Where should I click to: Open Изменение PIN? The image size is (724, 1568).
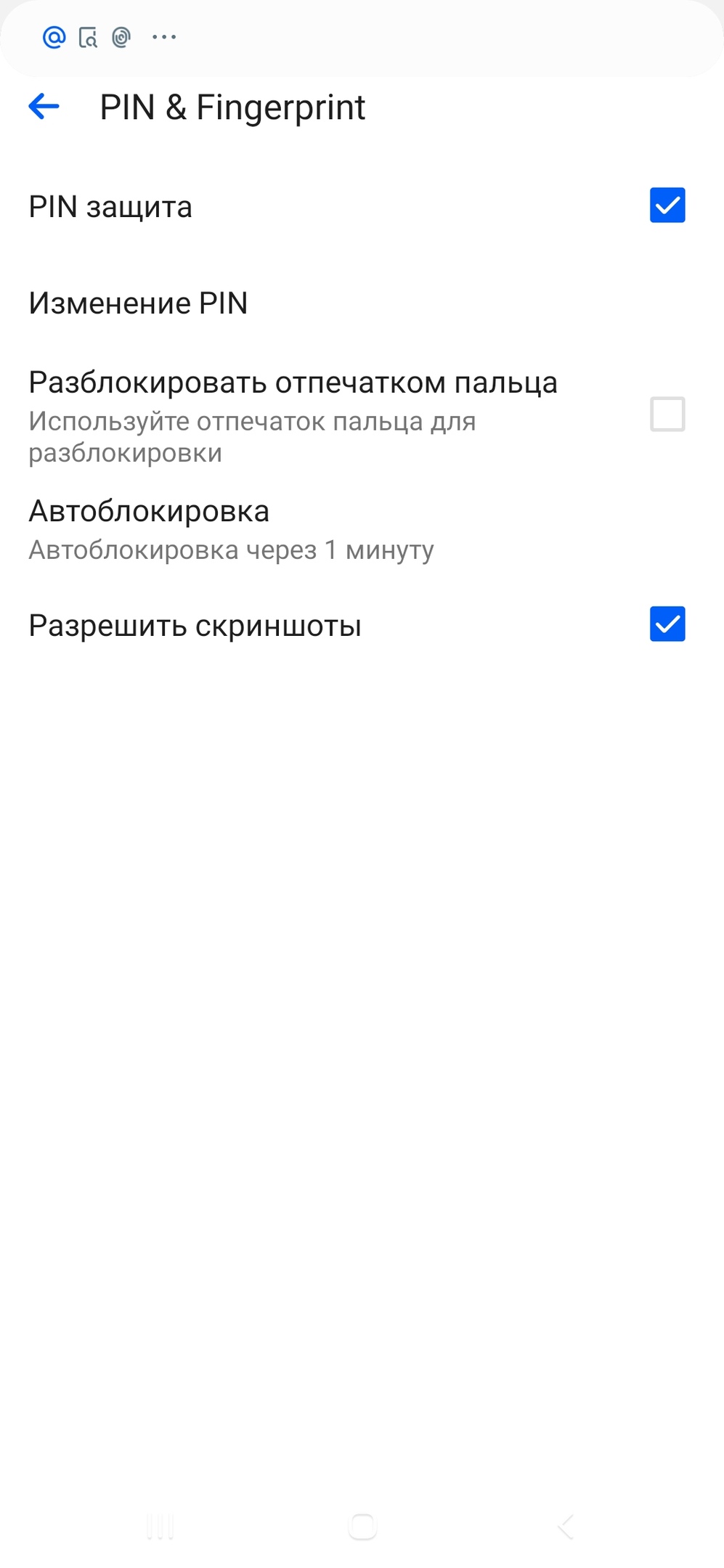[362, 303]
